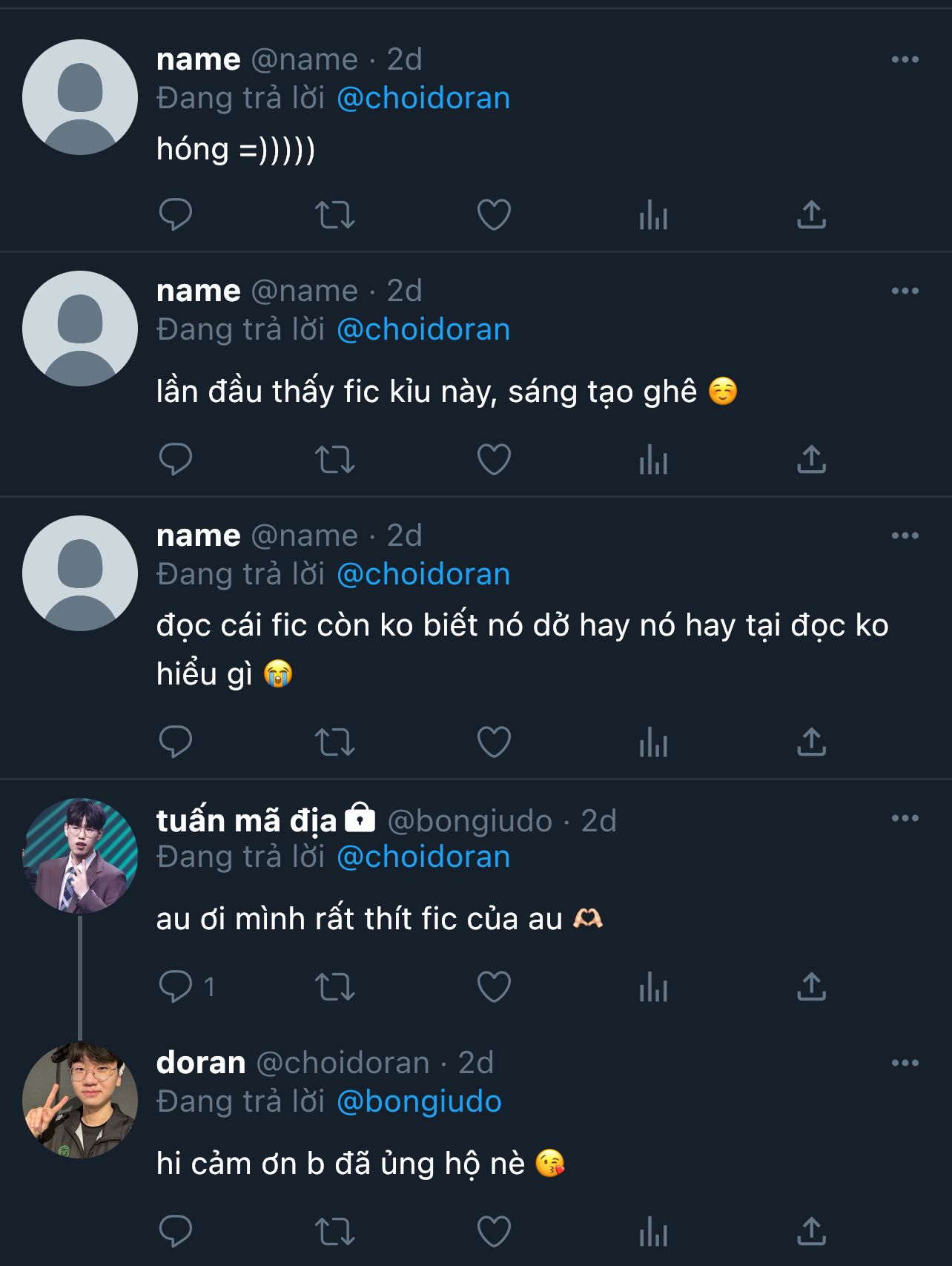Open doran's profile picture
The image size is (952, 1266).
point(80,1100)
